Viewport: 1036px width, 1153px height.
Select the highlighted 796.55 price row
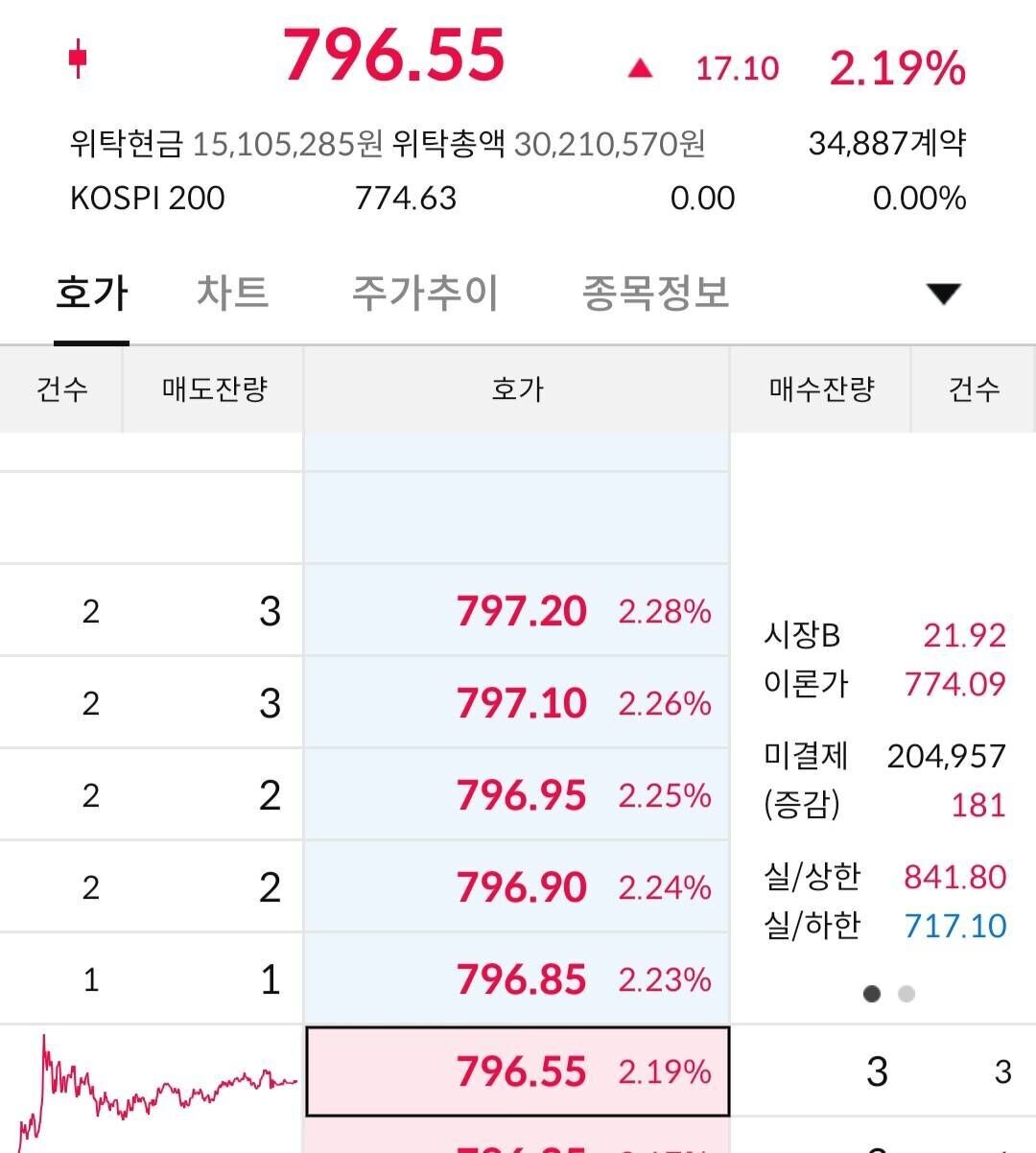click(x=518, y=1071)
